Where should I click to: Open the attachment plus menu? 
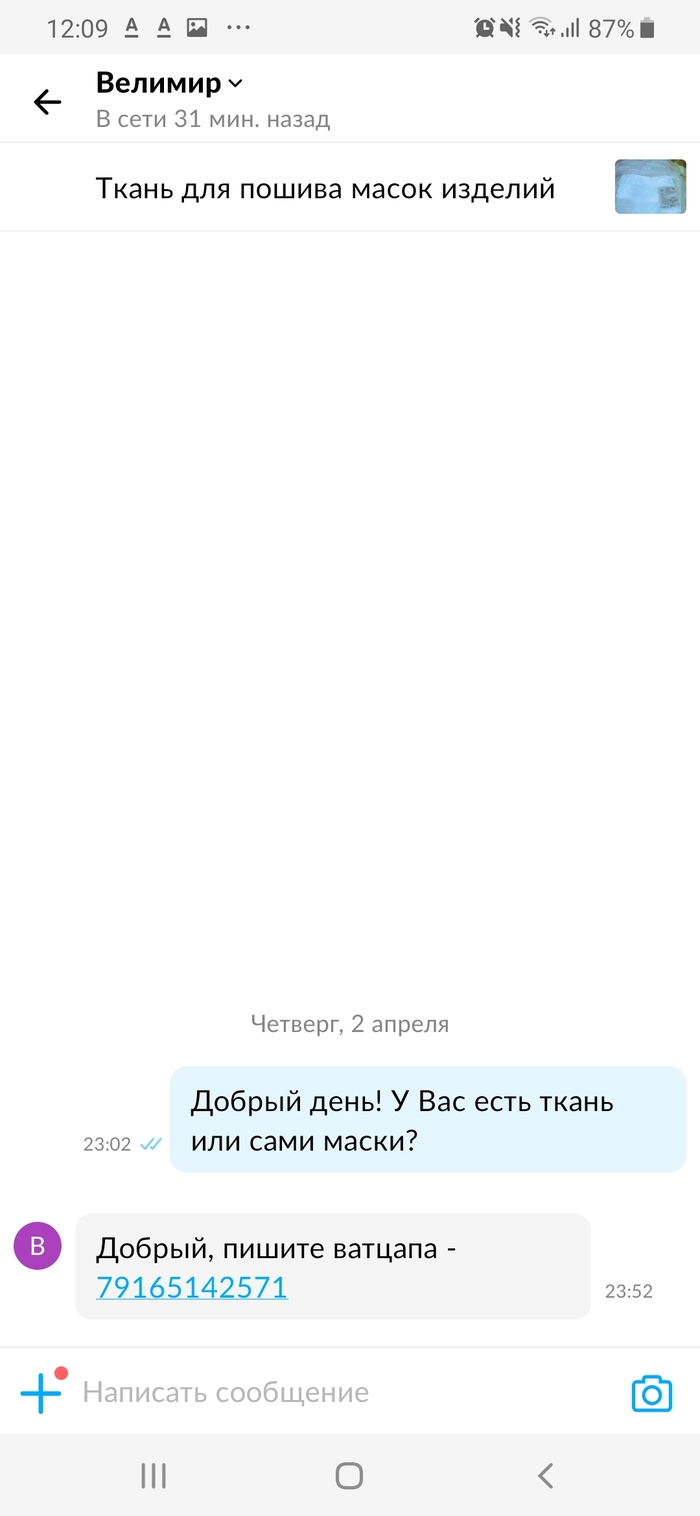coord(41,1393)
